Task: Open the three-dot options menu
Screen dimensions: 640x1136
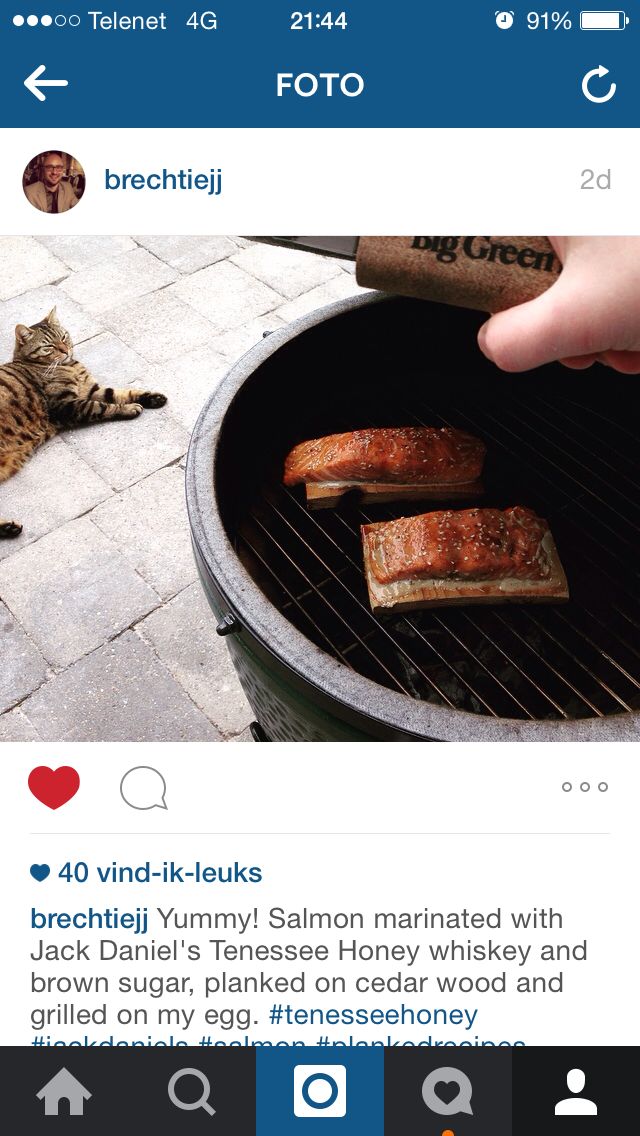Action: [585, 787]
